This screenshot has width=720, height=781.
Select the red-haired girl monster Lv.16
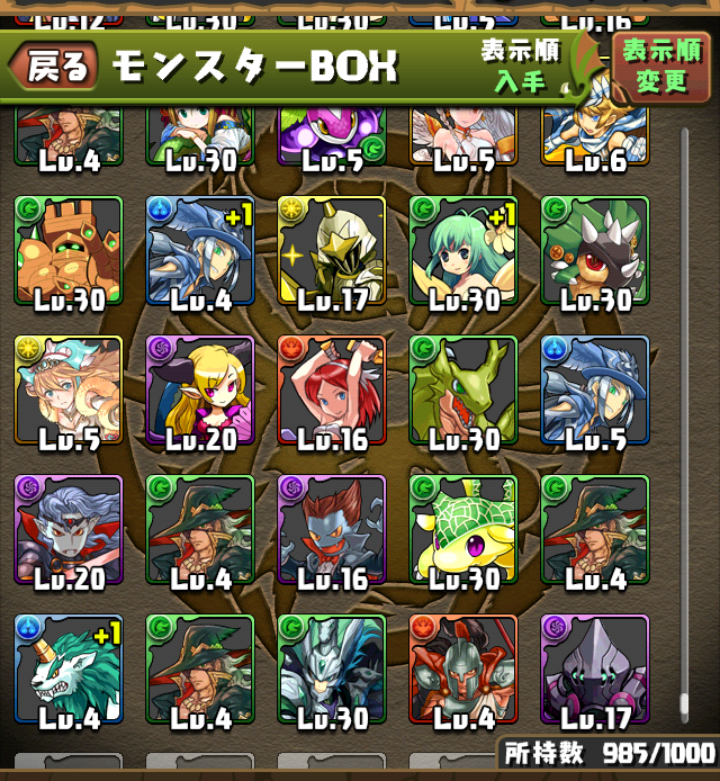pos(332,391)
